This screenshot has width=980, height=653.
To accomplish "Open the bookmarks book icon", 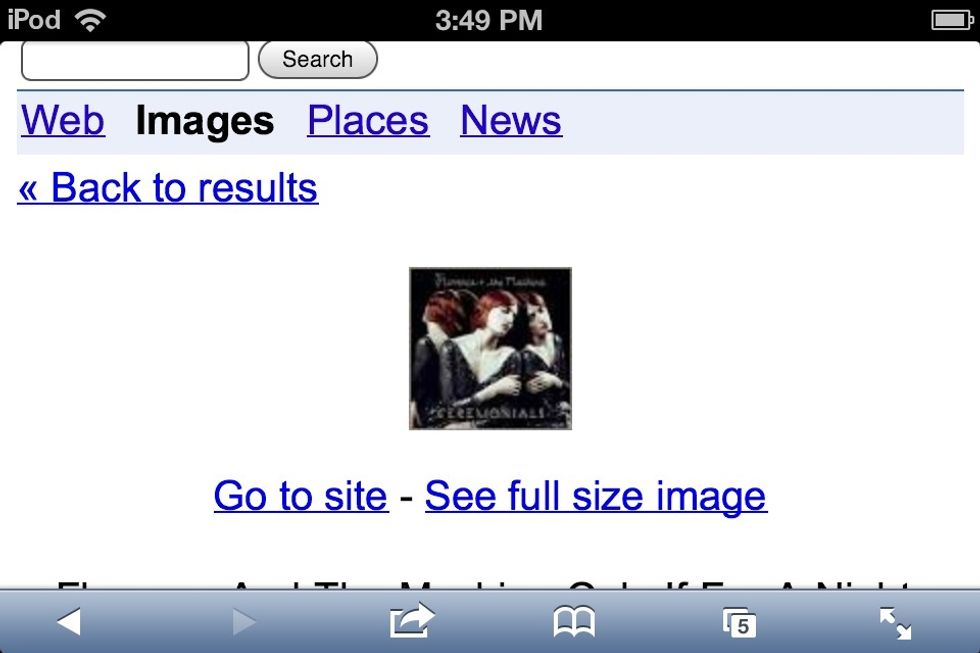I will 574,623.
